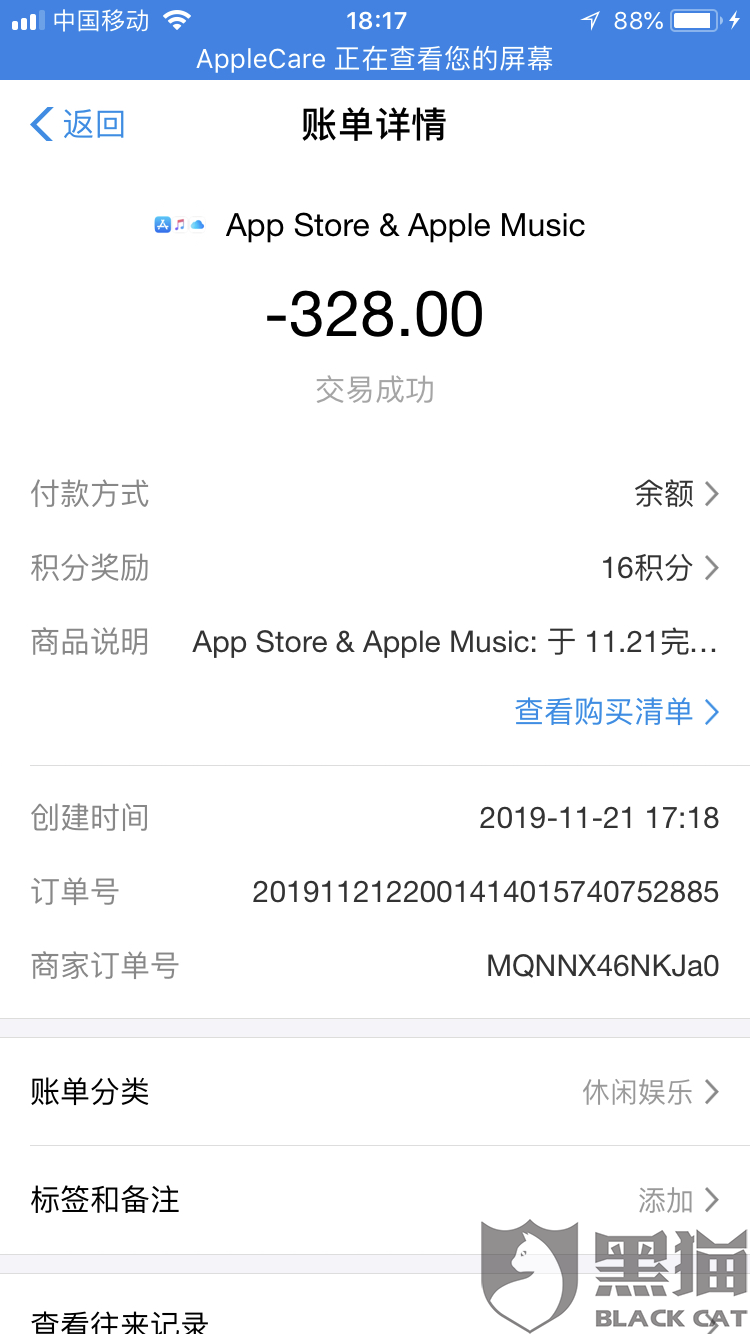Add a note via 标签和备注
This screenshot has height=1334, width=750.
[x=375, y=1200]
